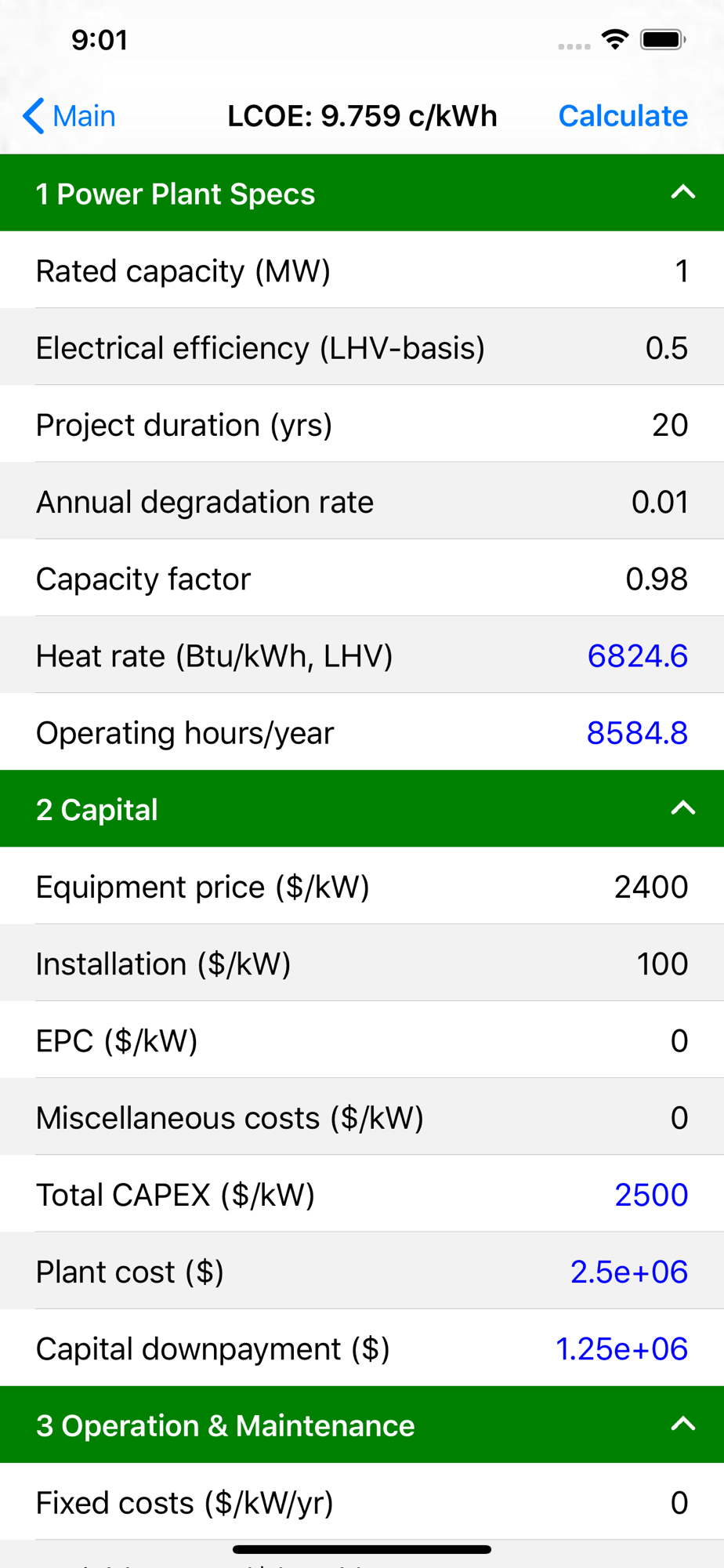Screen dimensions: 724x1568
Task: Change the Electrical efficiency value
Action: (x=666, y=348)
